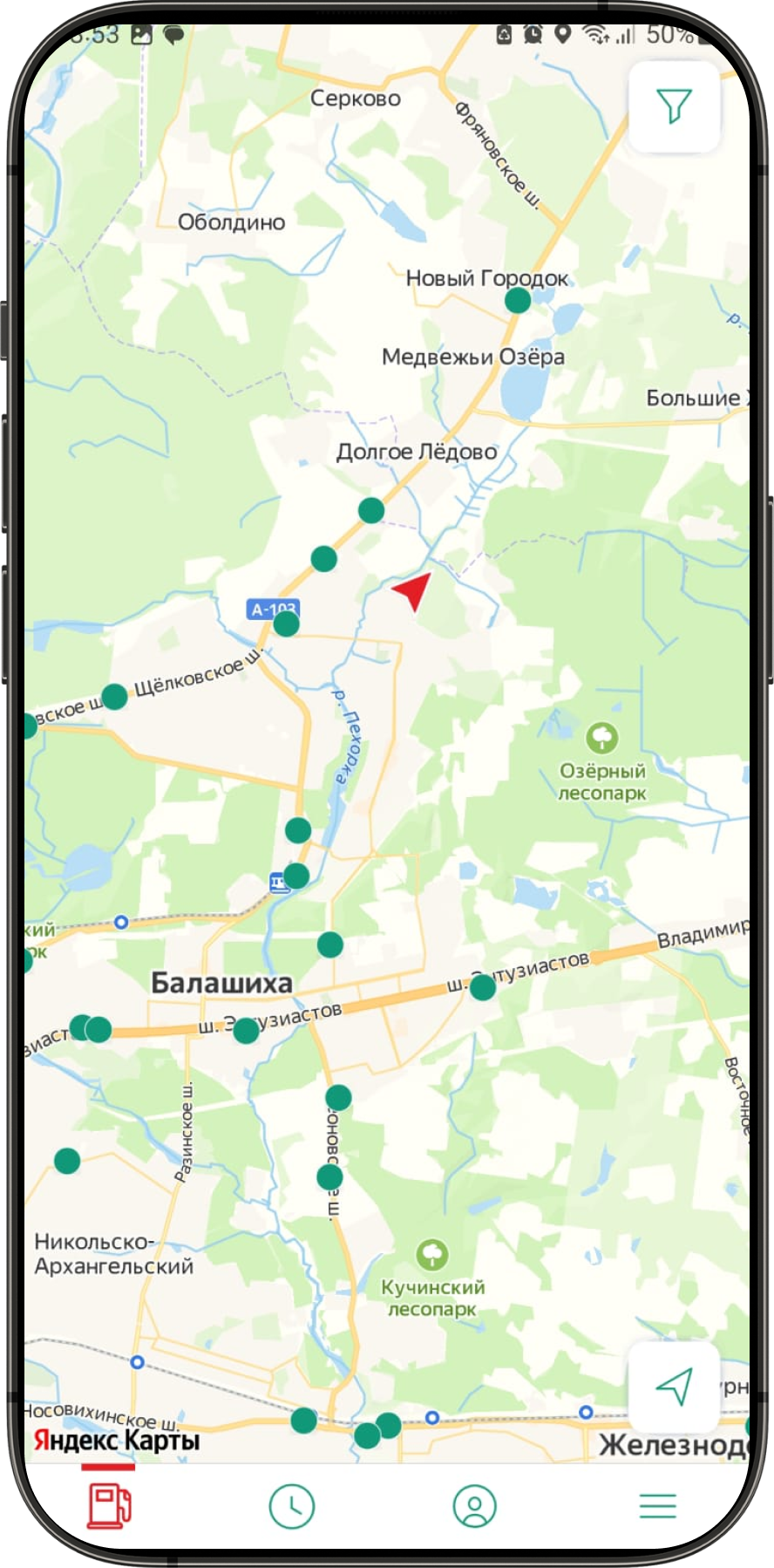The image size is (774, 1568).
Task: Switch to the fuel stations tab
Action: click(x=109, y=1506)
